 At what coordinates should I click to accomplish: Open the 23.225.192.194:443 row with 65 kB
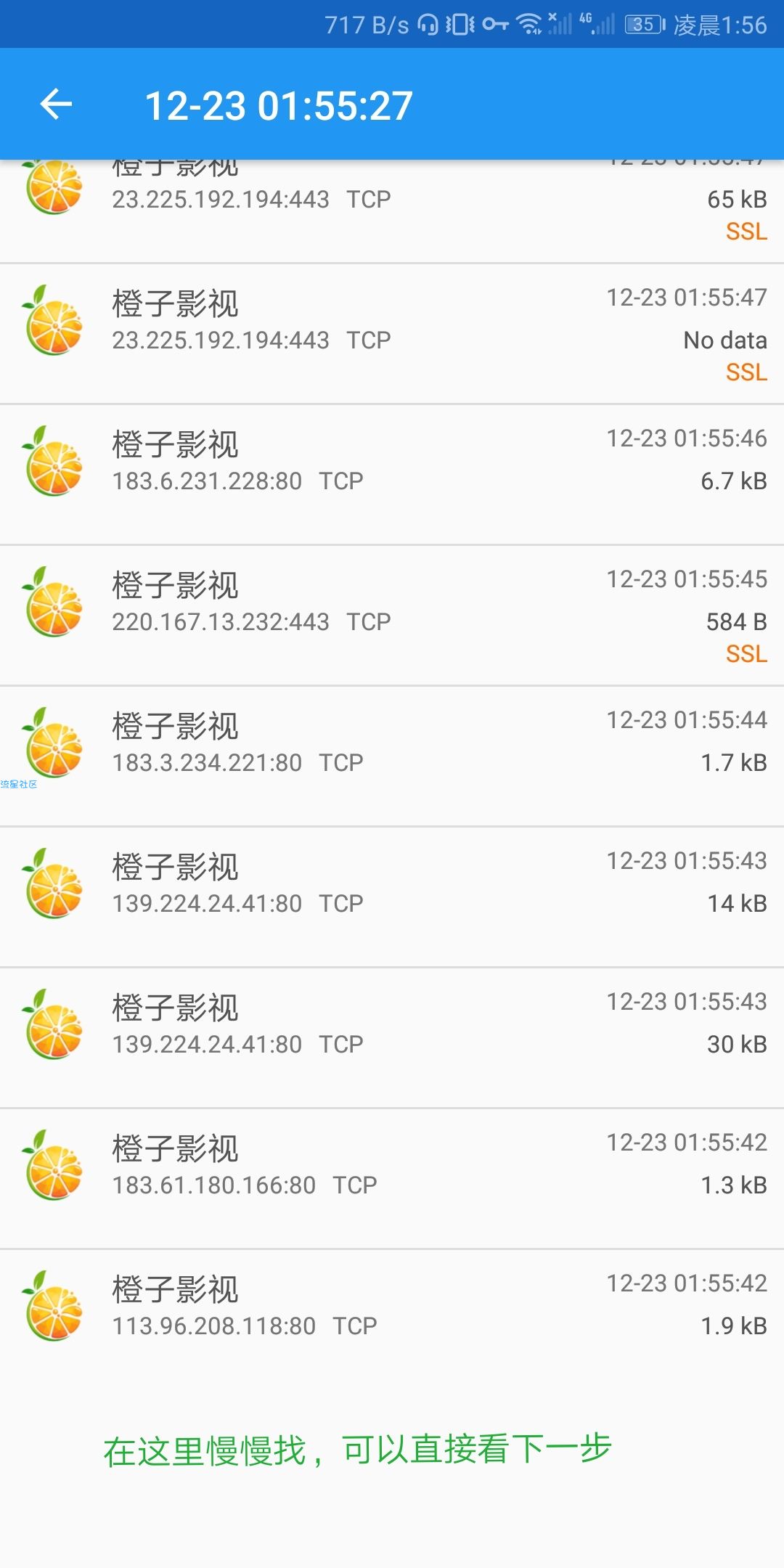(x=392, y=211)
